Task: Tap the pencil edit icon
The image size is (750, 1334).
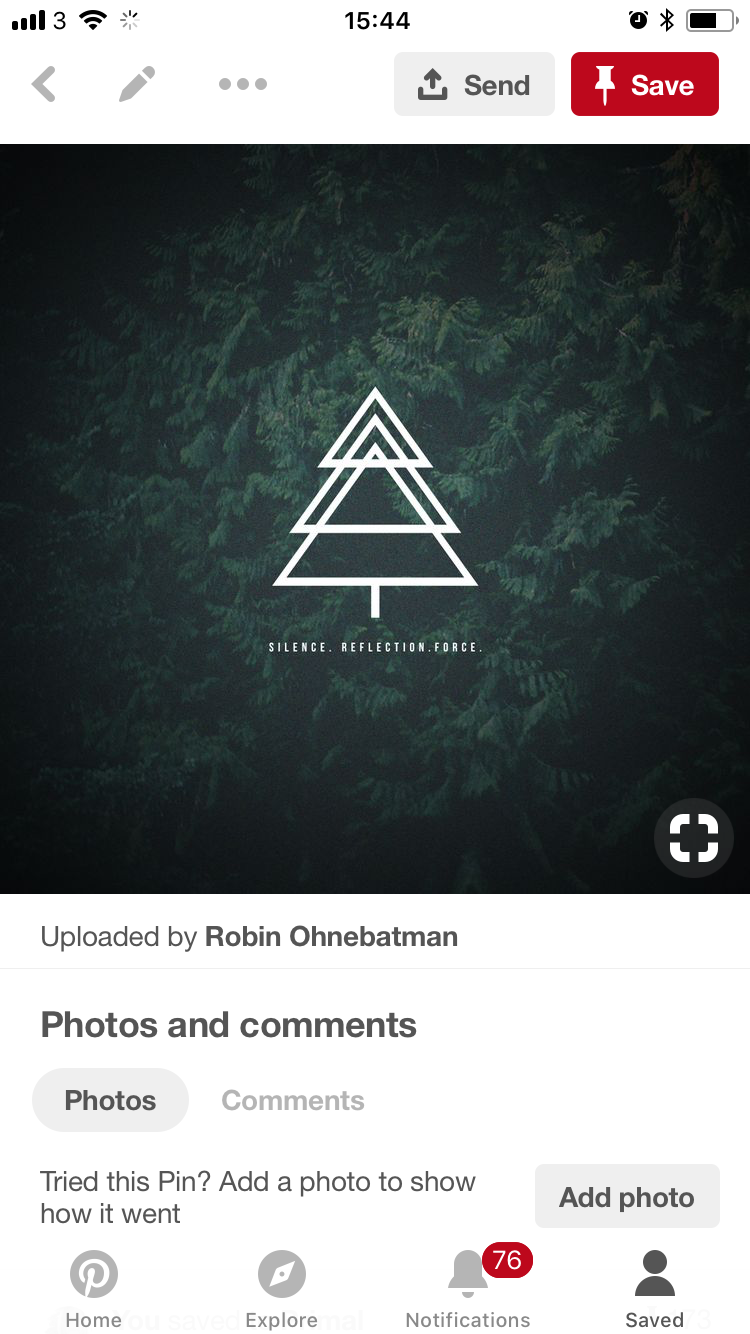Action: tap(137, 85)
